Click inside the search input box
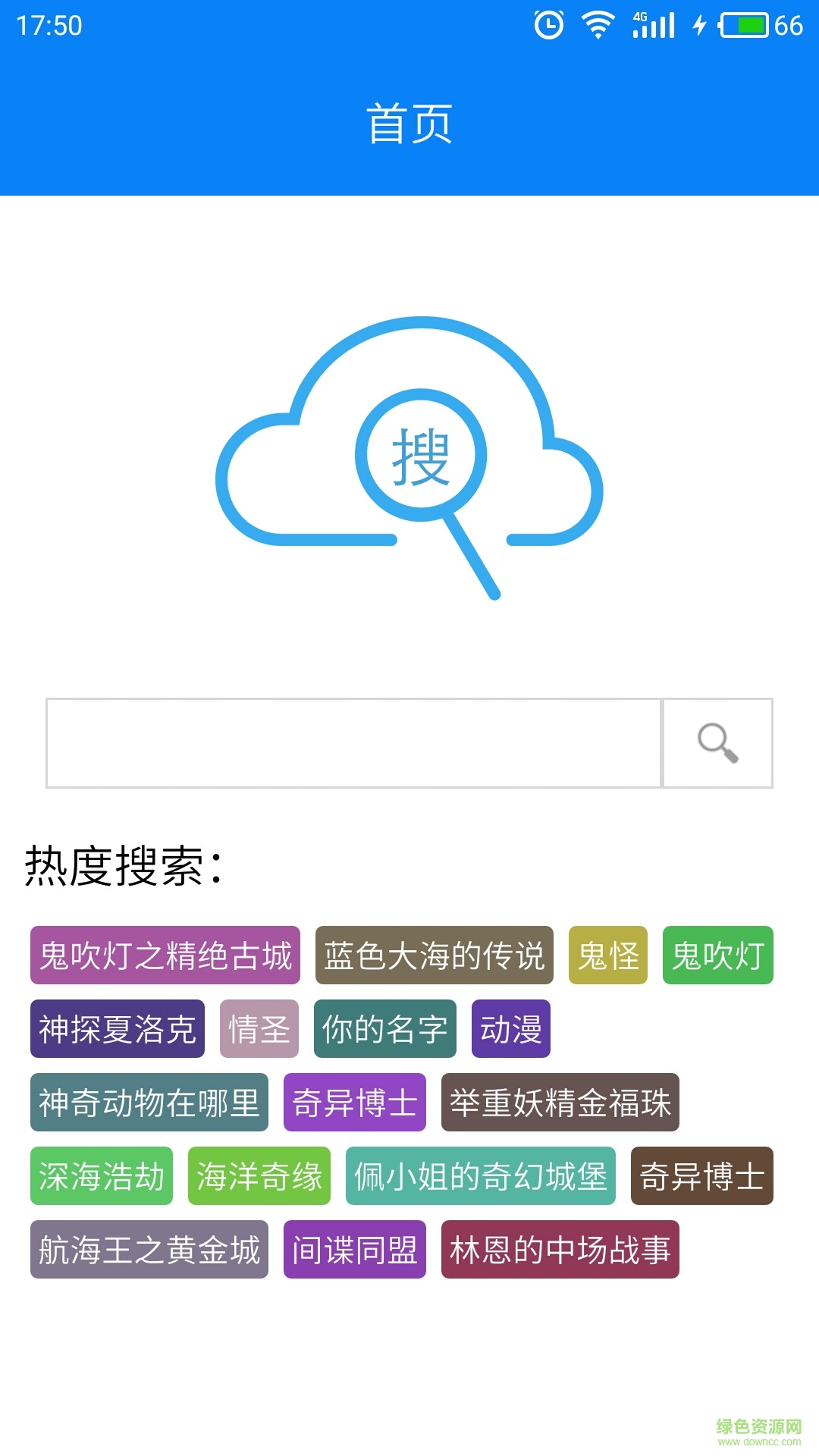Viewport: 819px width, 1456px height. 349,742
